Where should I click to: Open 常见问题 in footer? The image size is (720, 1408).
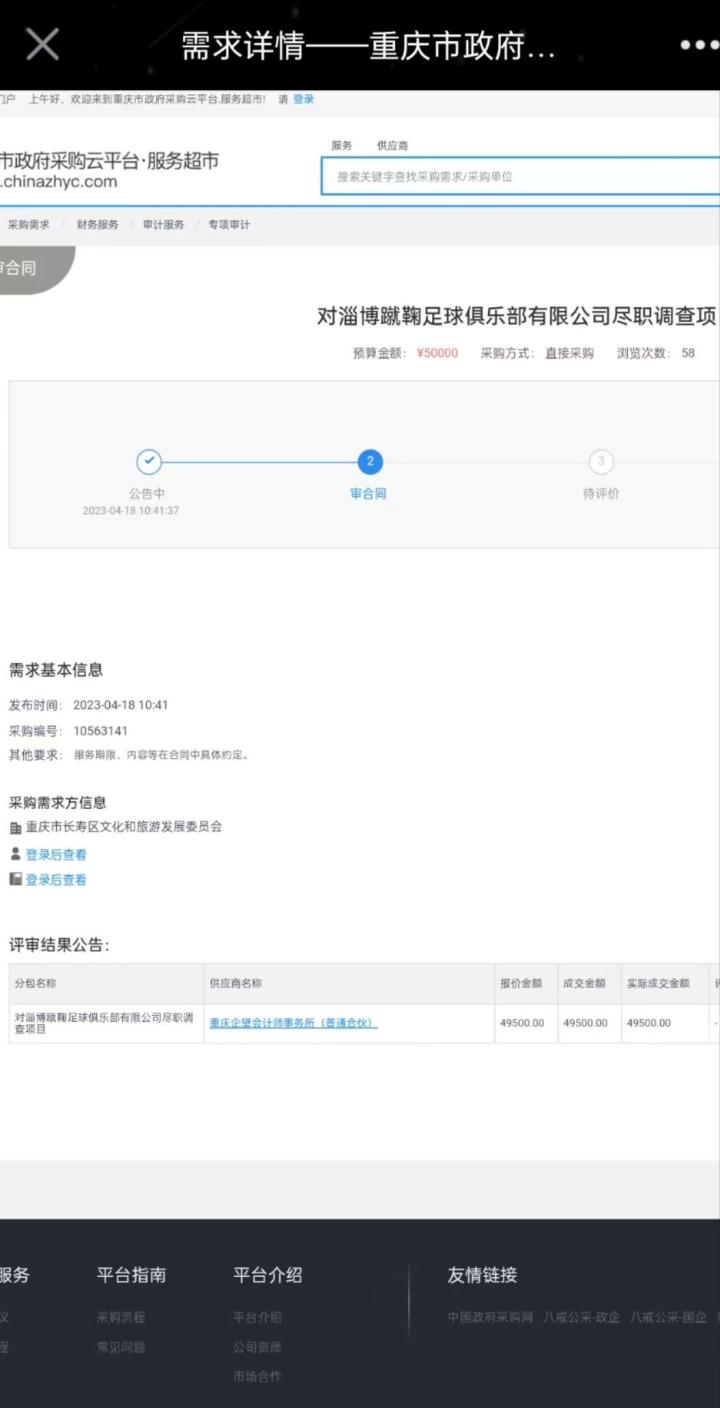(121, 1347)
